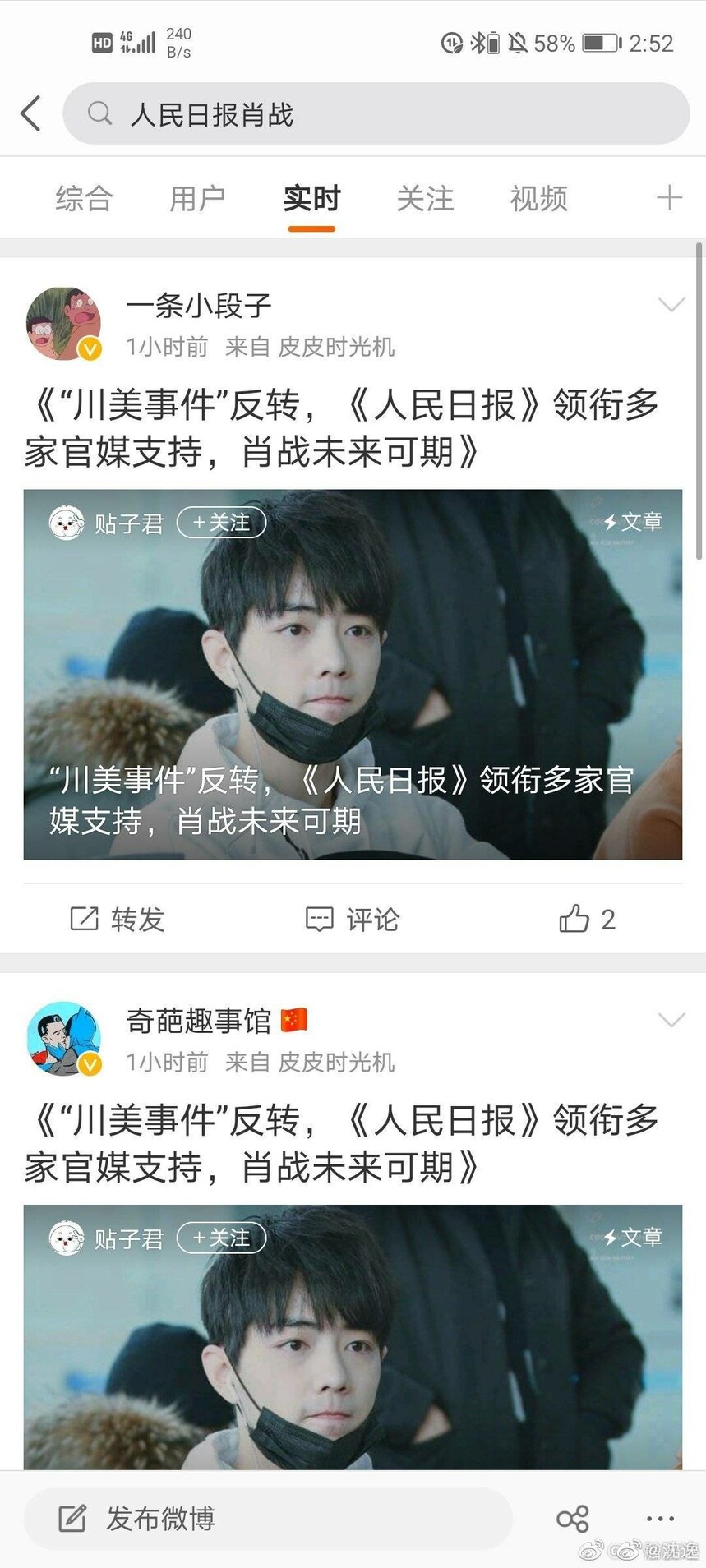Add a tab with the plus icon
Viewport: 706px width, 1568px height.
point(669,197)
